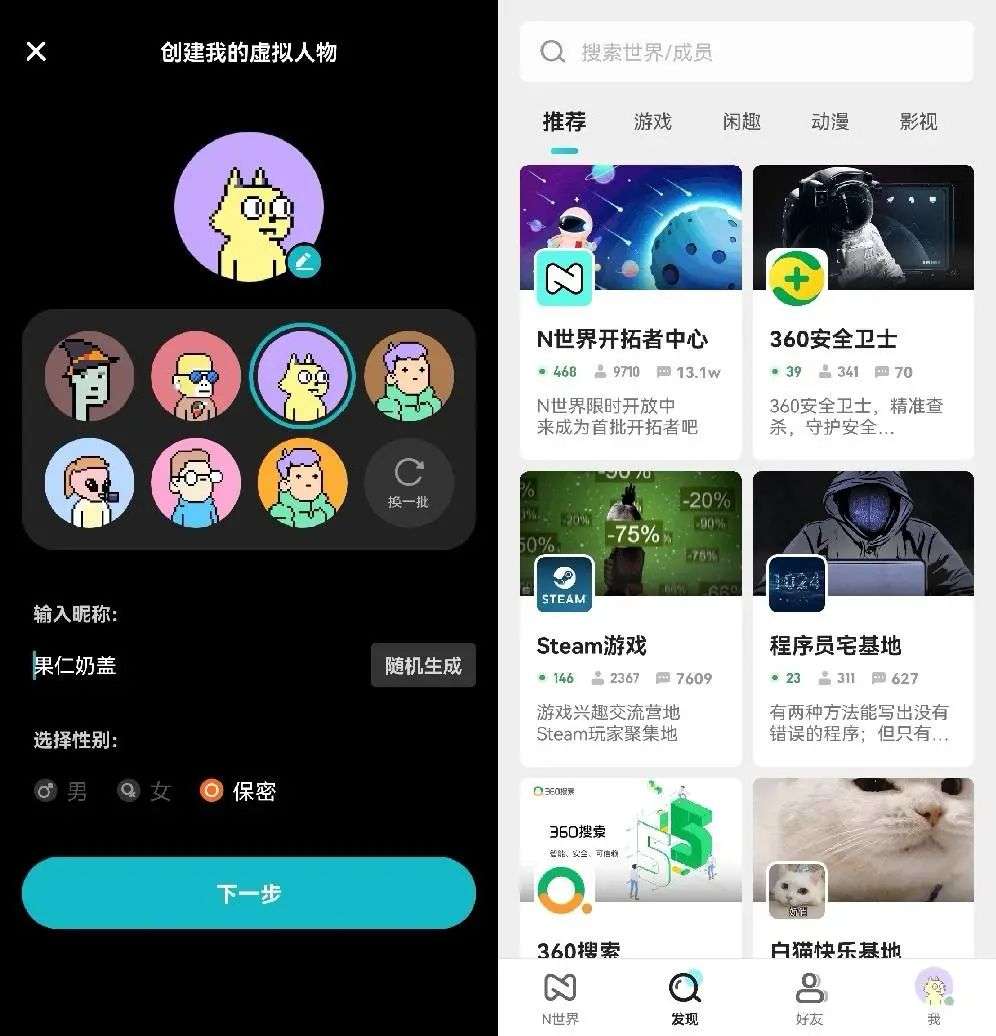
Task: Close the create virtual character screen
Action: click(x=36, y=52)
